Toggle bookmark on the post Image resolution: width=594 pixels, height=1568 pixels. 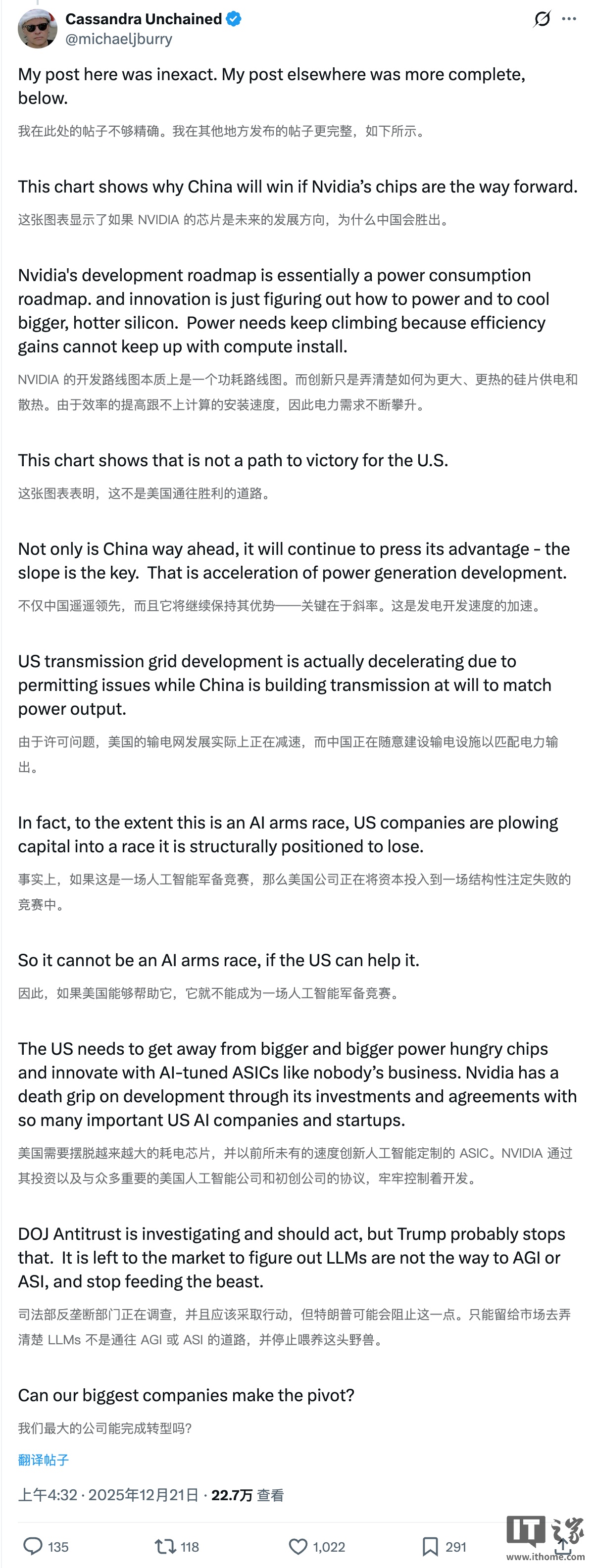pos(430,1546)
